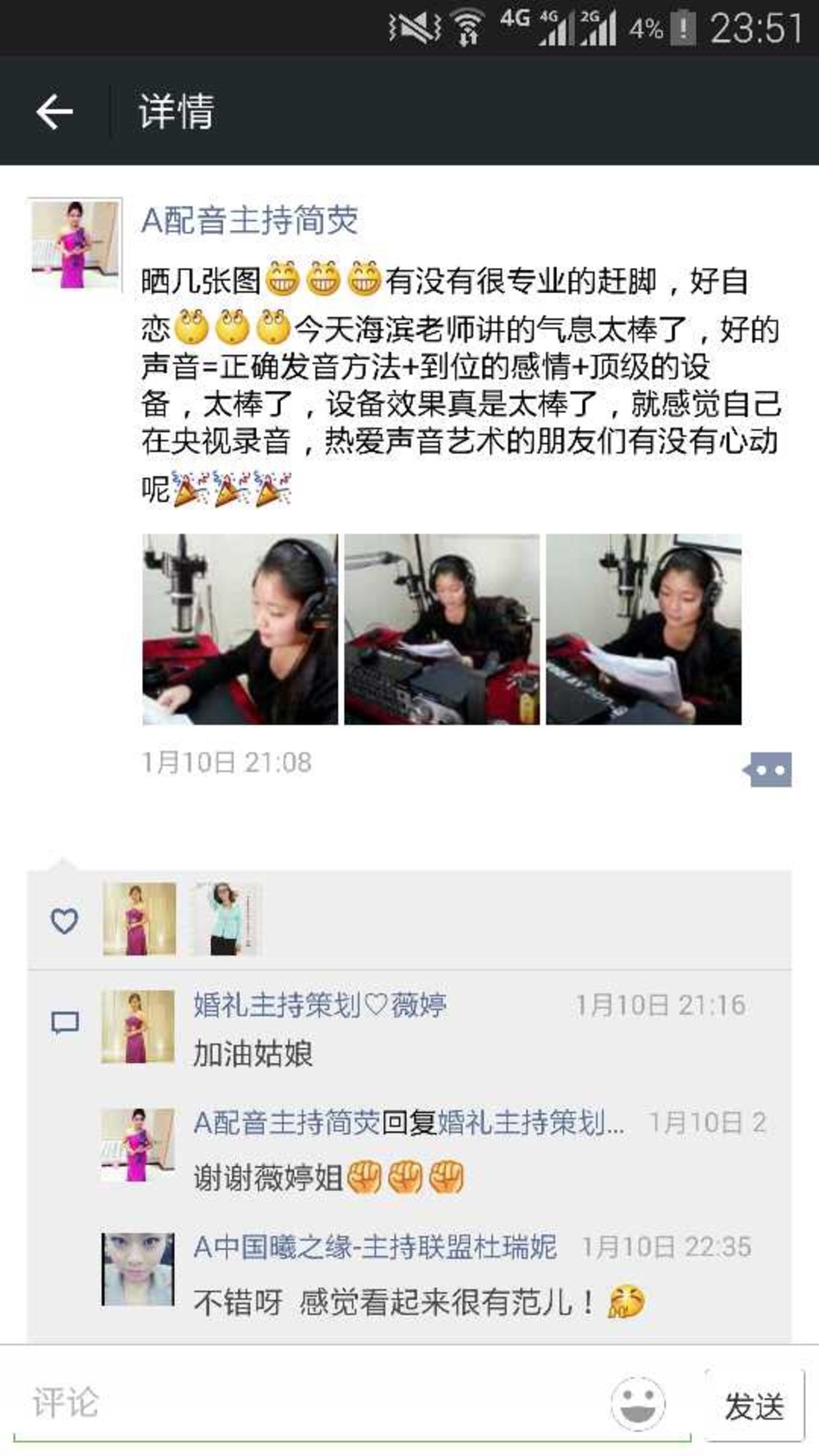Send the comment with 发送

pos(753,1407)
